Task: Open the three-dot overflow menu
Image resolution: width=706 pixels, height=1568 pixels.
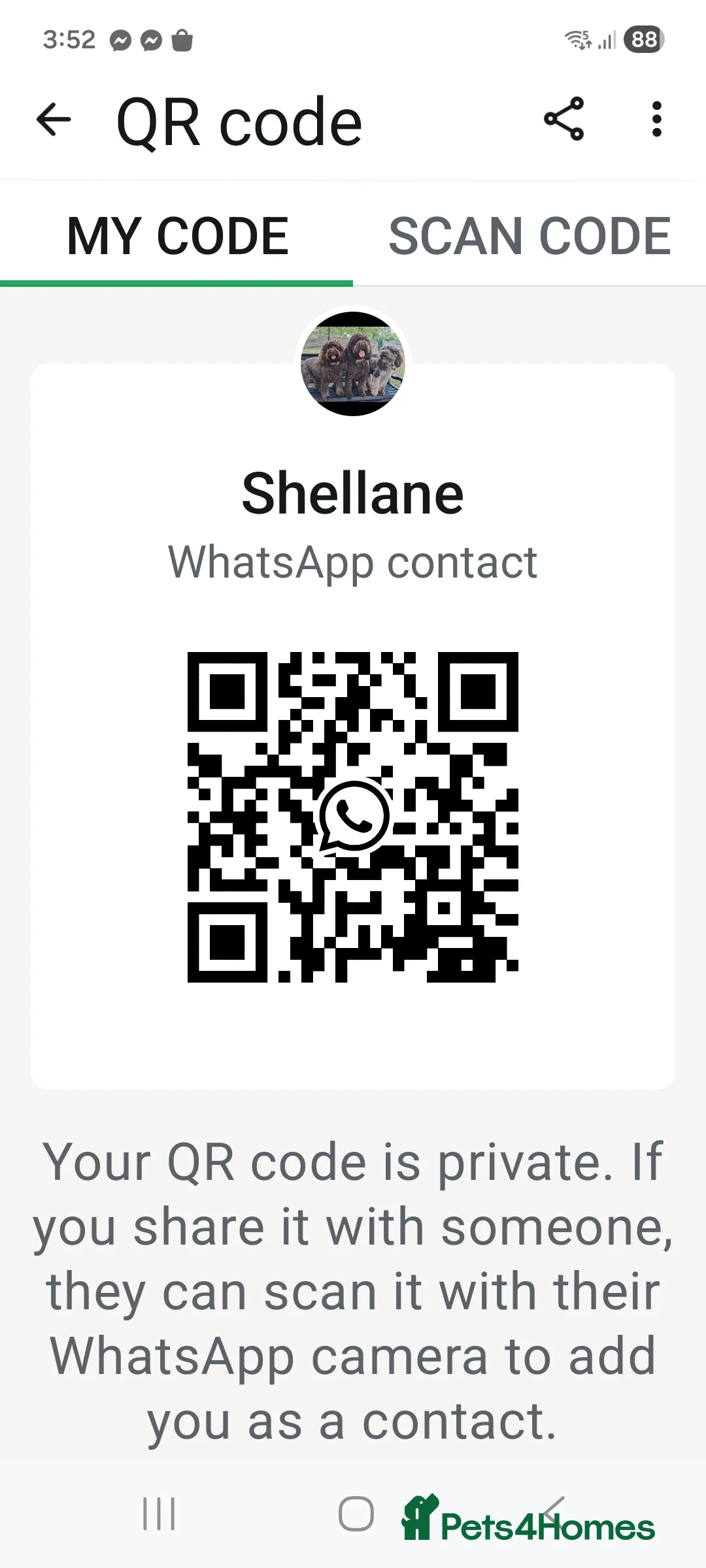Action: pyautogui.click(x=656, y=119)
